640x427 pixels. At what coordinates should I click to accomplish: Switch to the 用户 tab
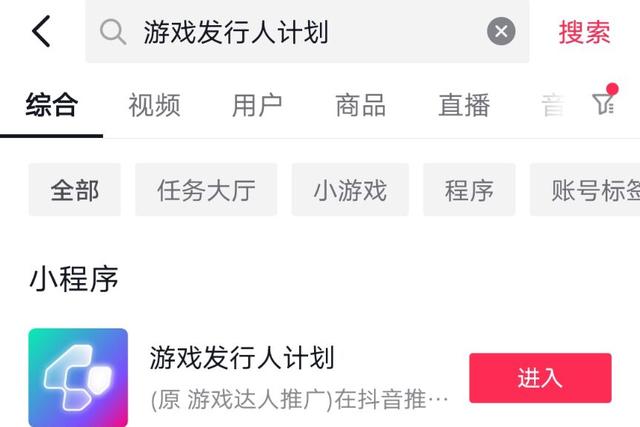click(257, 104)
